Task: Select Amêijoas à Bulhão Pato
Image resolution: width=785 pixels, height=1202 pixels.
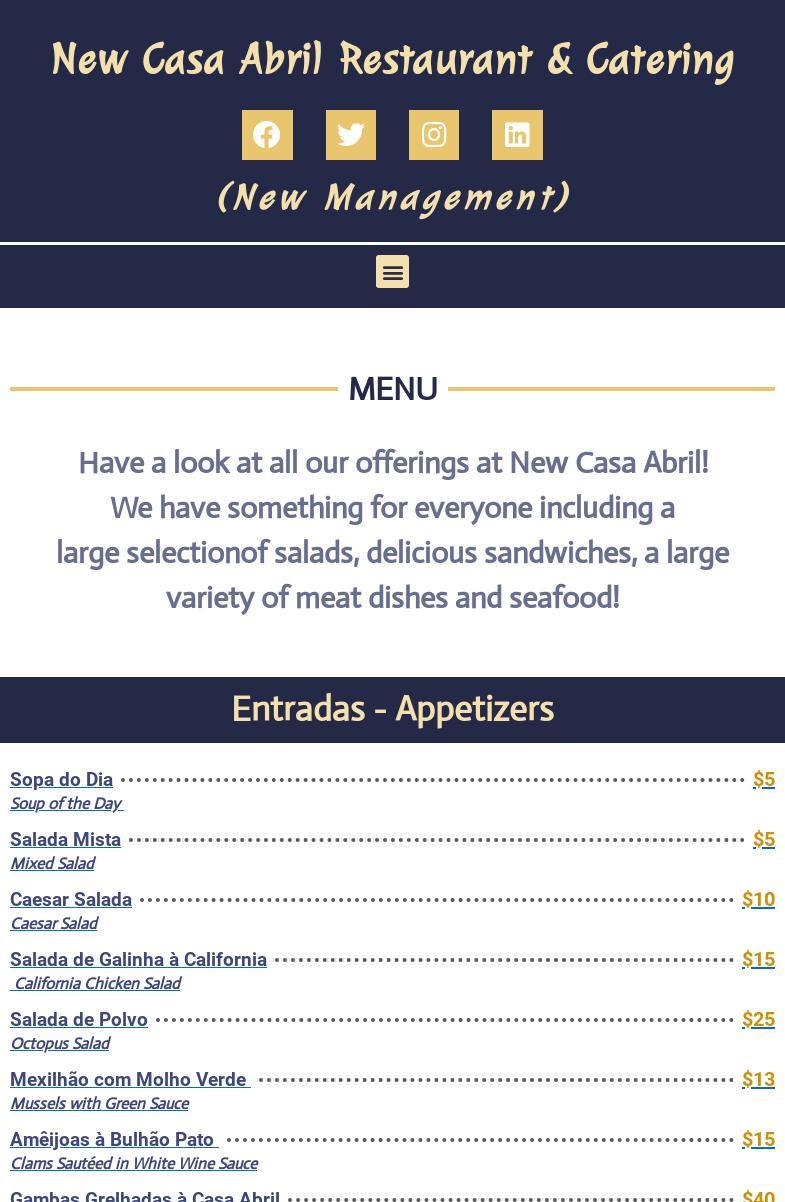Action: tap(112, 1140)
